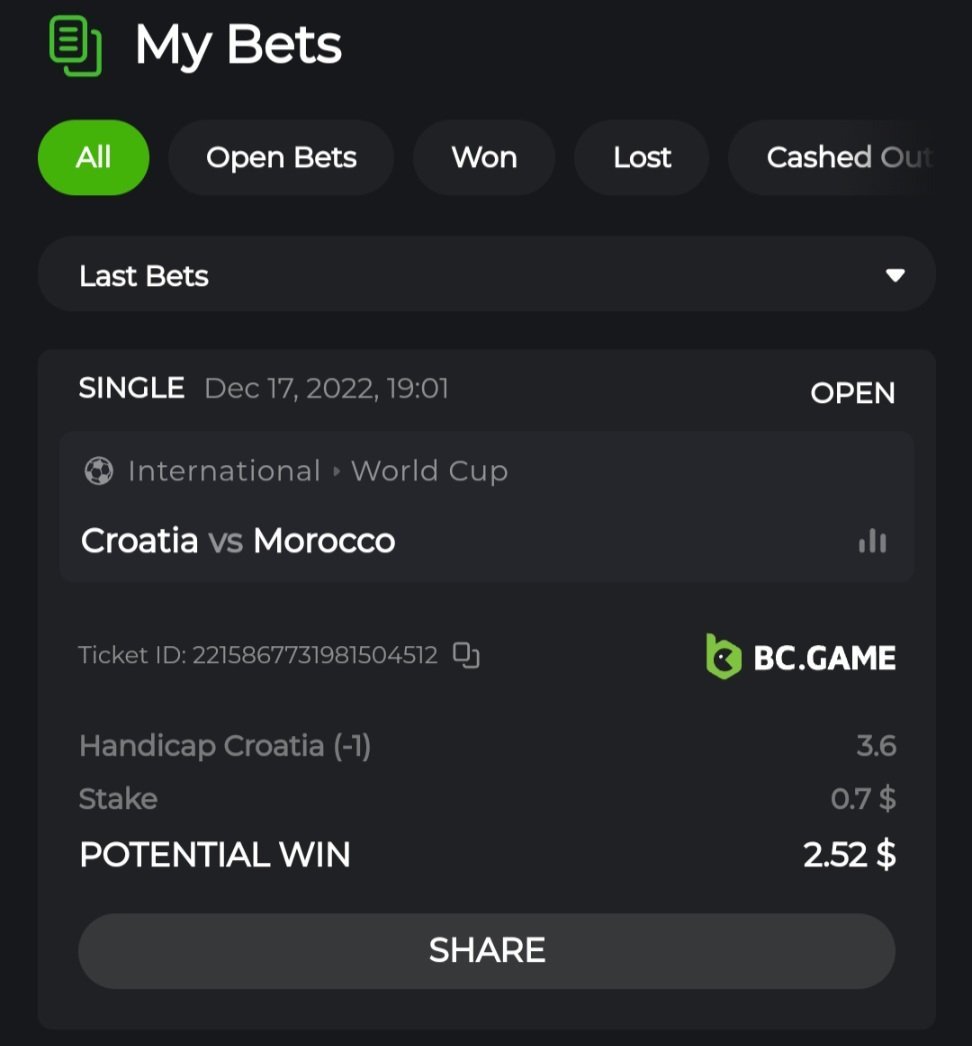
Task: Show Won bets
Action: click(484, 158)
